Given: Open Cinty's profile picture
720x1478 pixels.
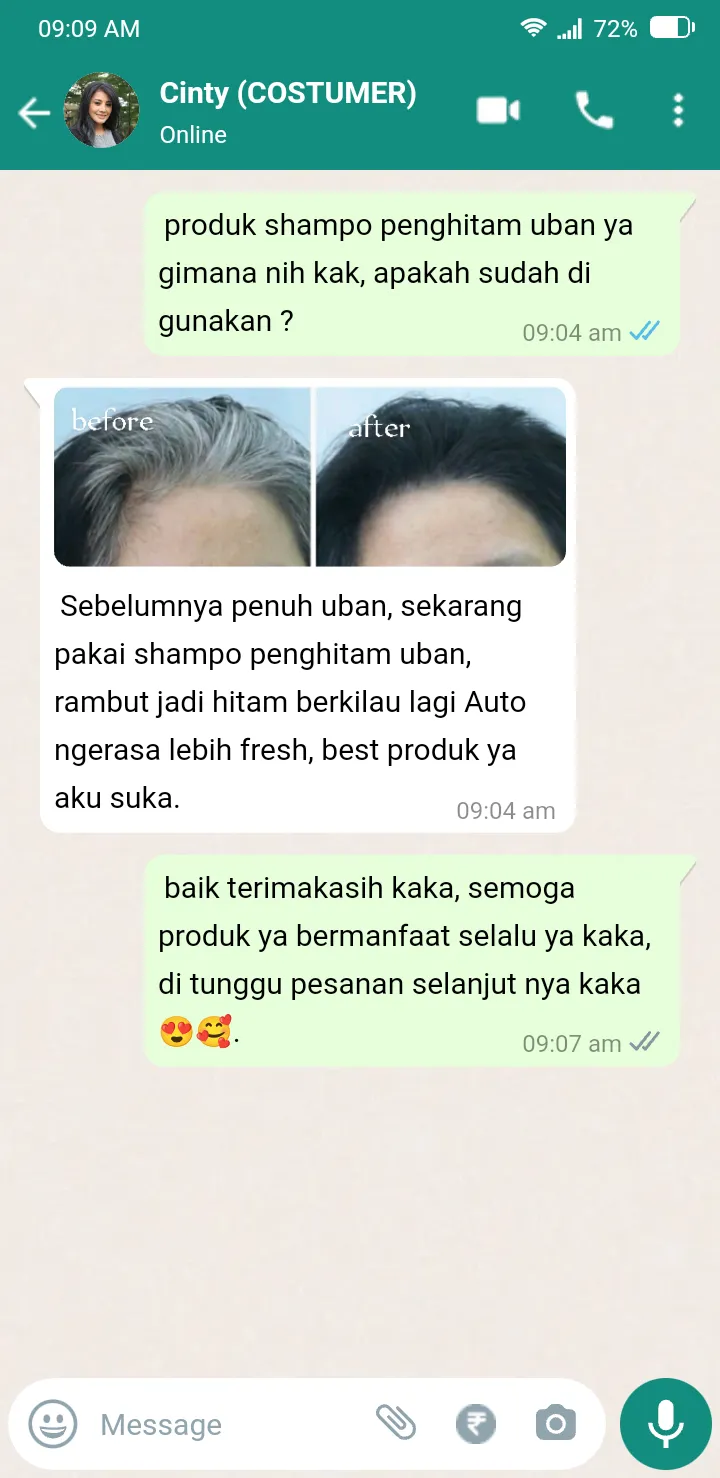Looking at the screenshot, I should click(x=101, y=111).
